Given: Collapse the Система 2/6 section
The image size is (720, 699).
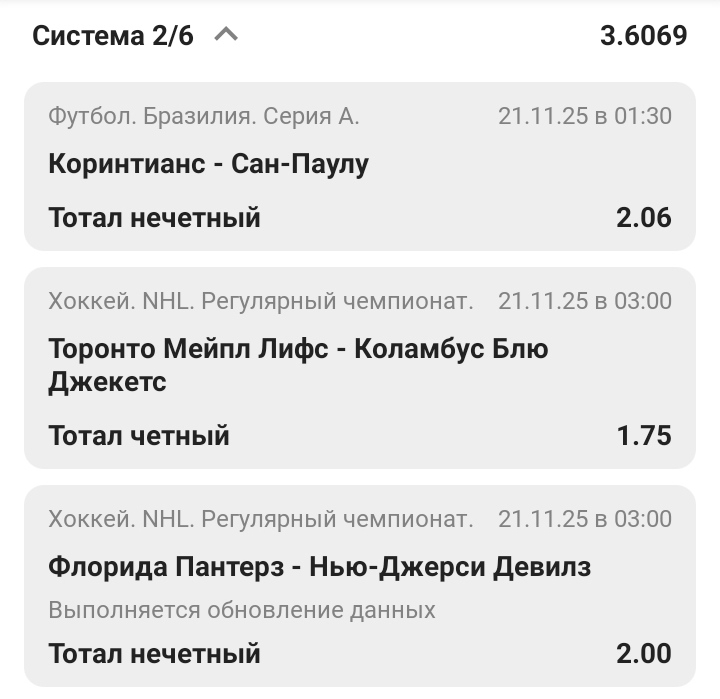Looking at the screenshot, I should pos(227,36).
